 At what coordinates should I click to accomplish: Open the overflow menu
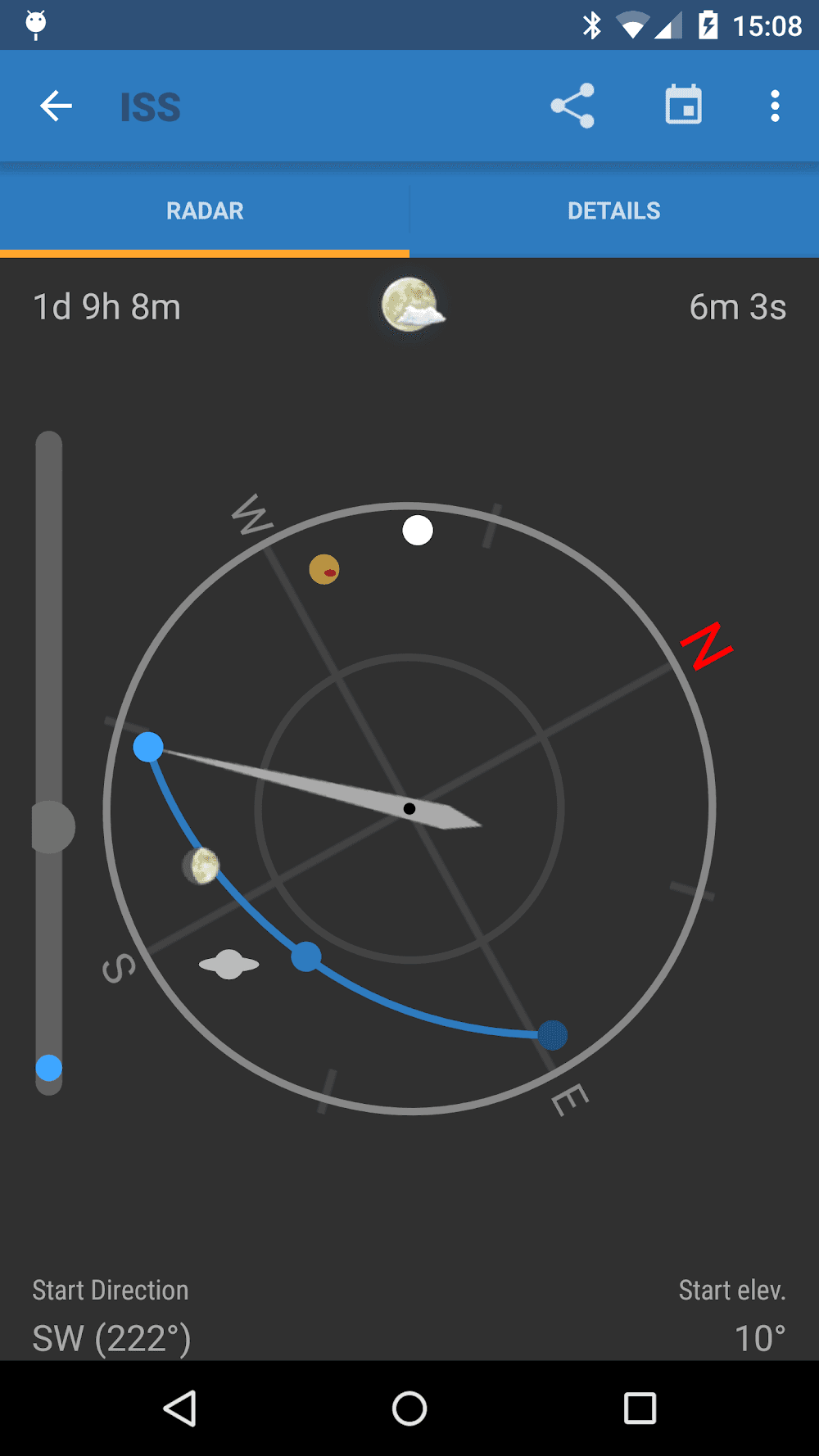pyautogui.click(x=774, y=106)
